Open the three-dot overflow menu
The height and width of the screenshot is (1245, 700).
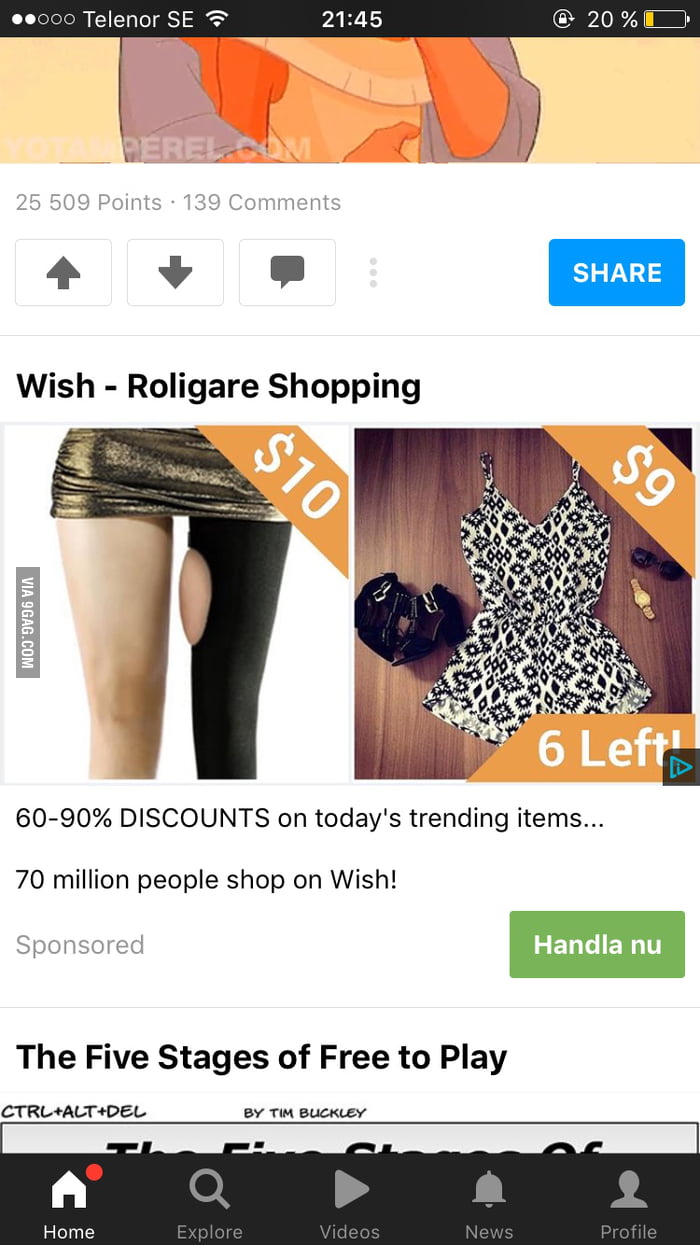373,272
